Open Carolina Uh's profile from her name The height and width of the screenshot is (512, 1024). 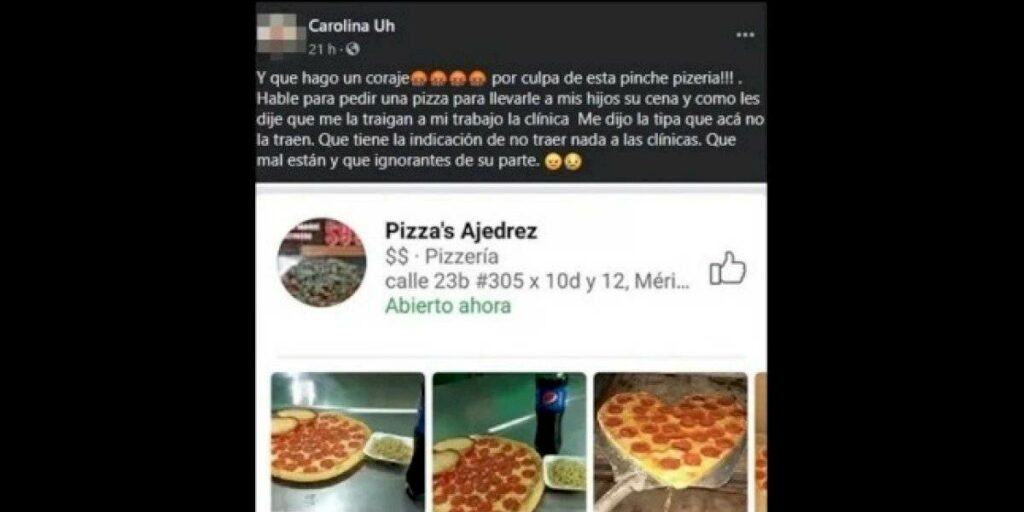(x=351, y=26)
